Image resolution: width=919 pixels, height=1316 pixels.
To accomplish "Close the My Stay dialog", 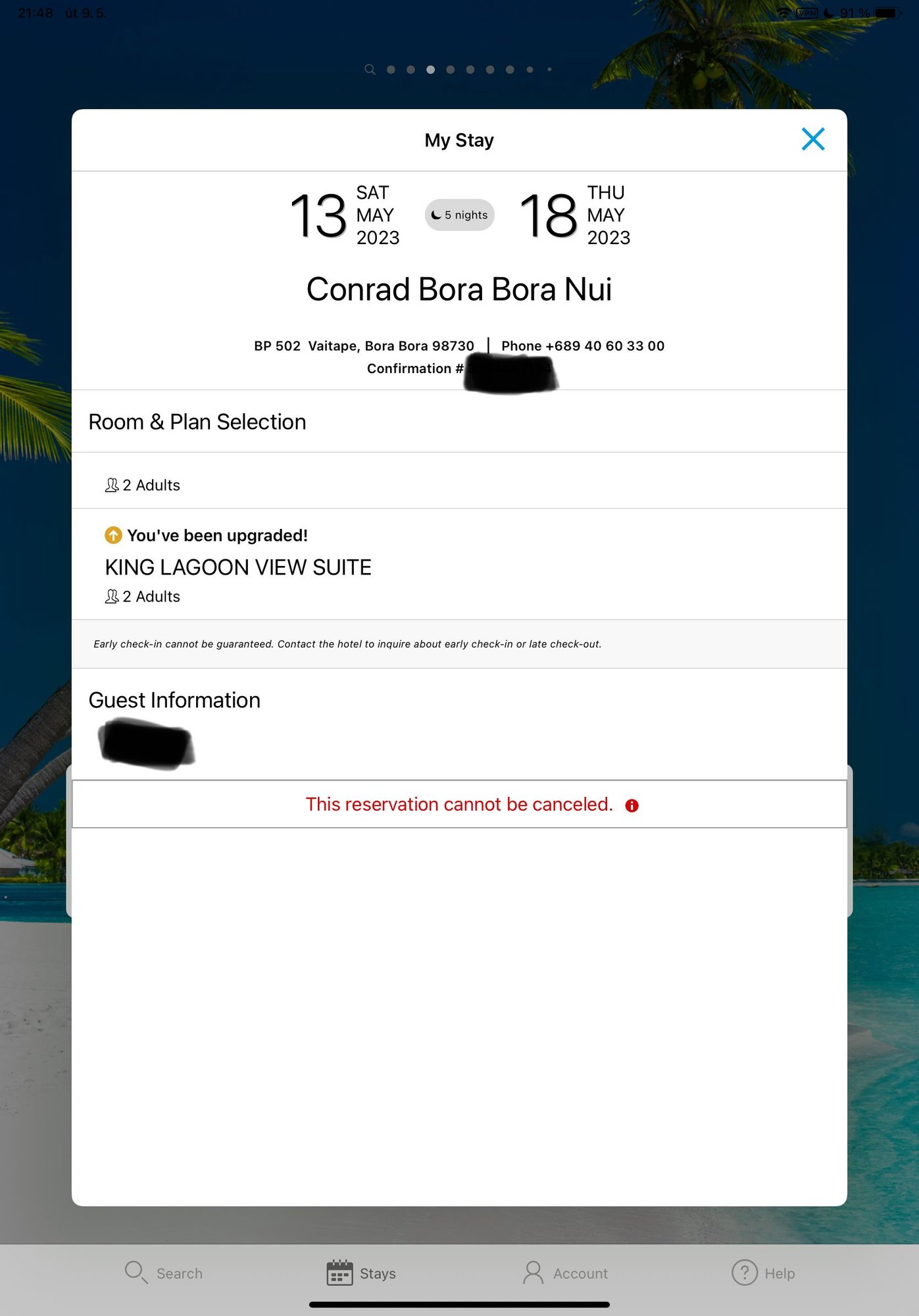I will (x=812, y=139).
